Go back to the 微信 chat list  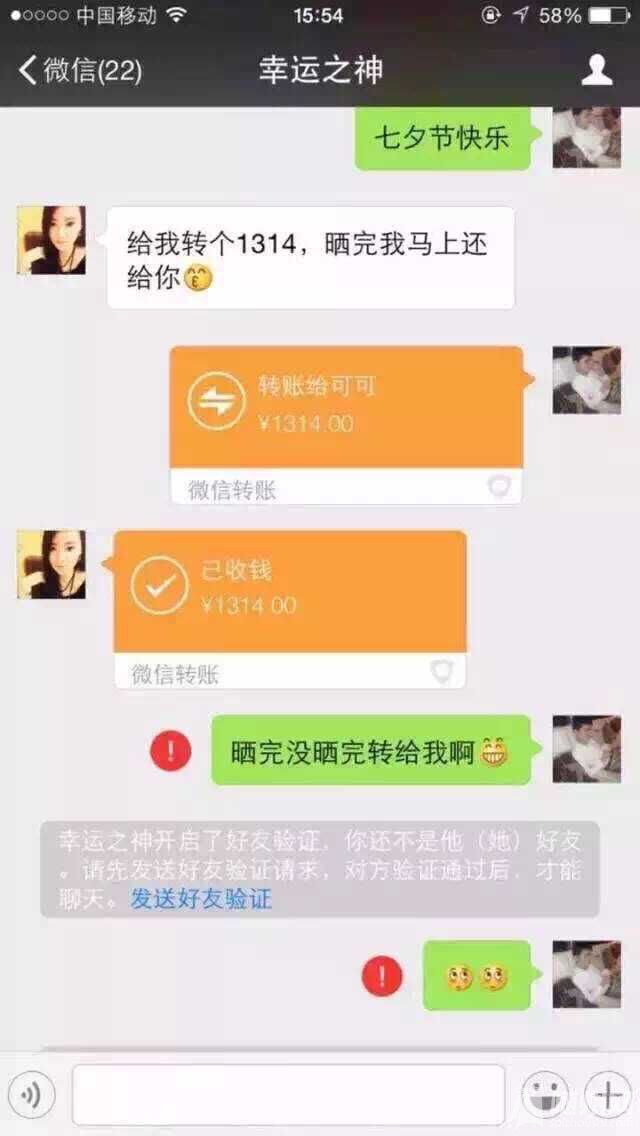(x=80, y=70)
